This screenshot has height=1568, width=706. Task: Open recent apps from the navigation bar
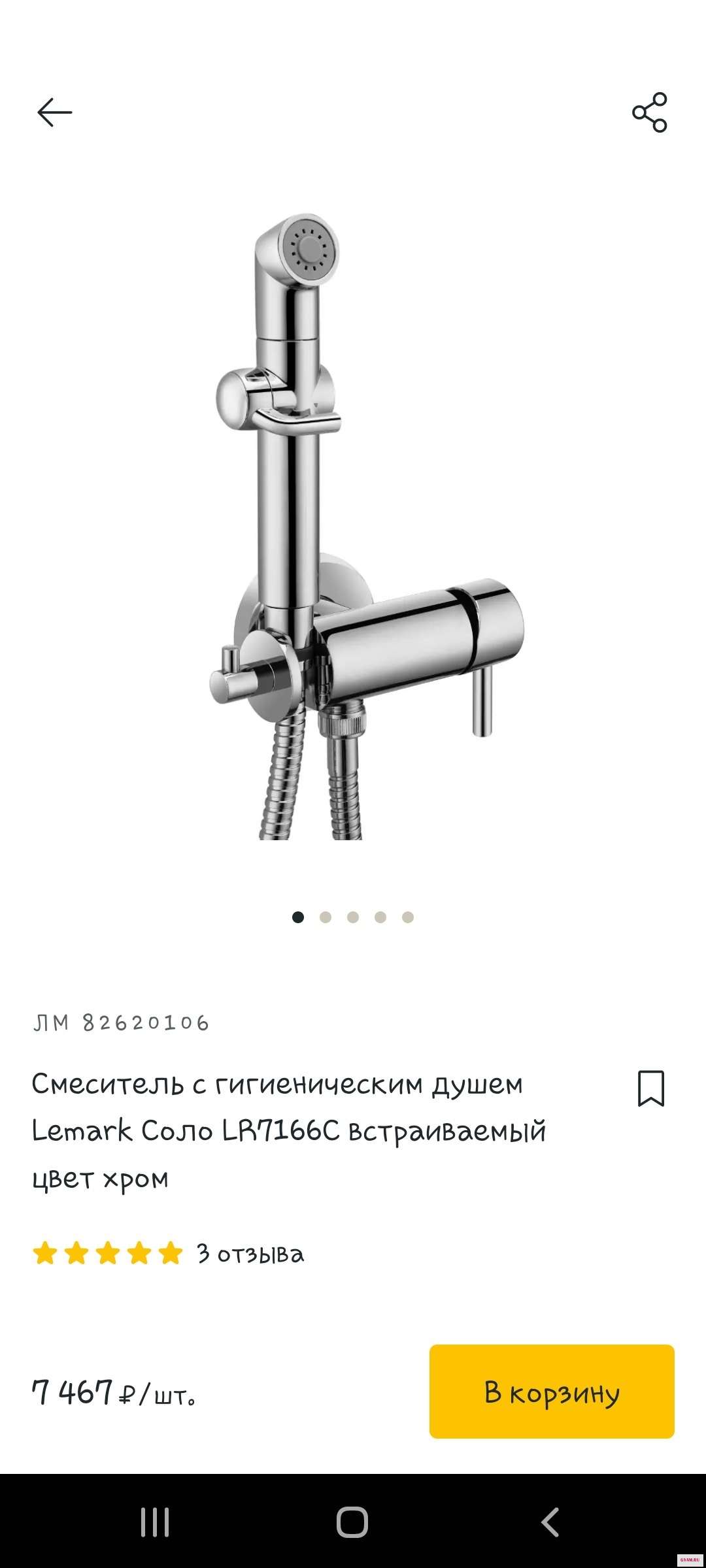tap(155, 1522)
